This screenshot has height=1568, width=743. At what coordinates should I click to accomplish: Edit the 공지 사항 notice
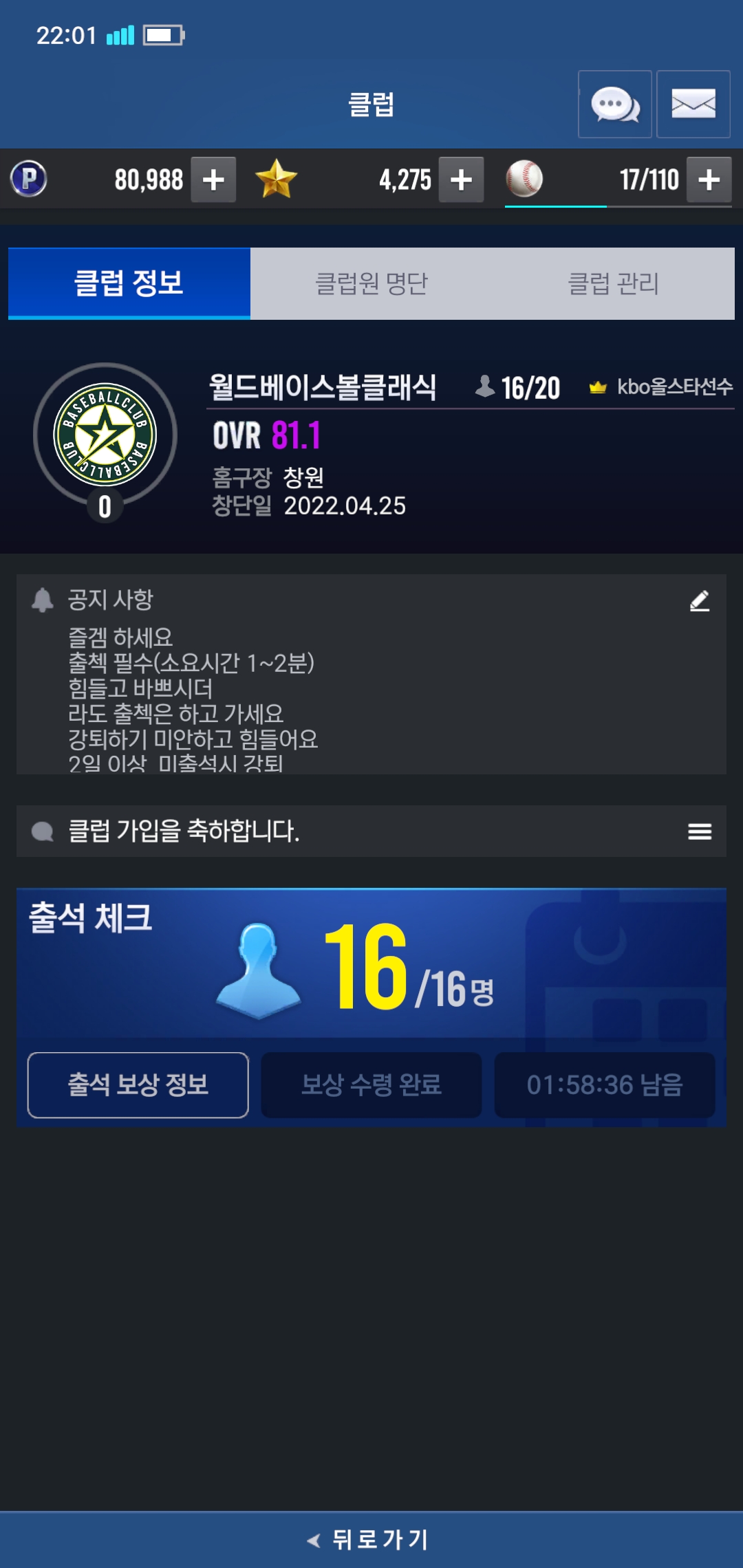coord(699,600)
